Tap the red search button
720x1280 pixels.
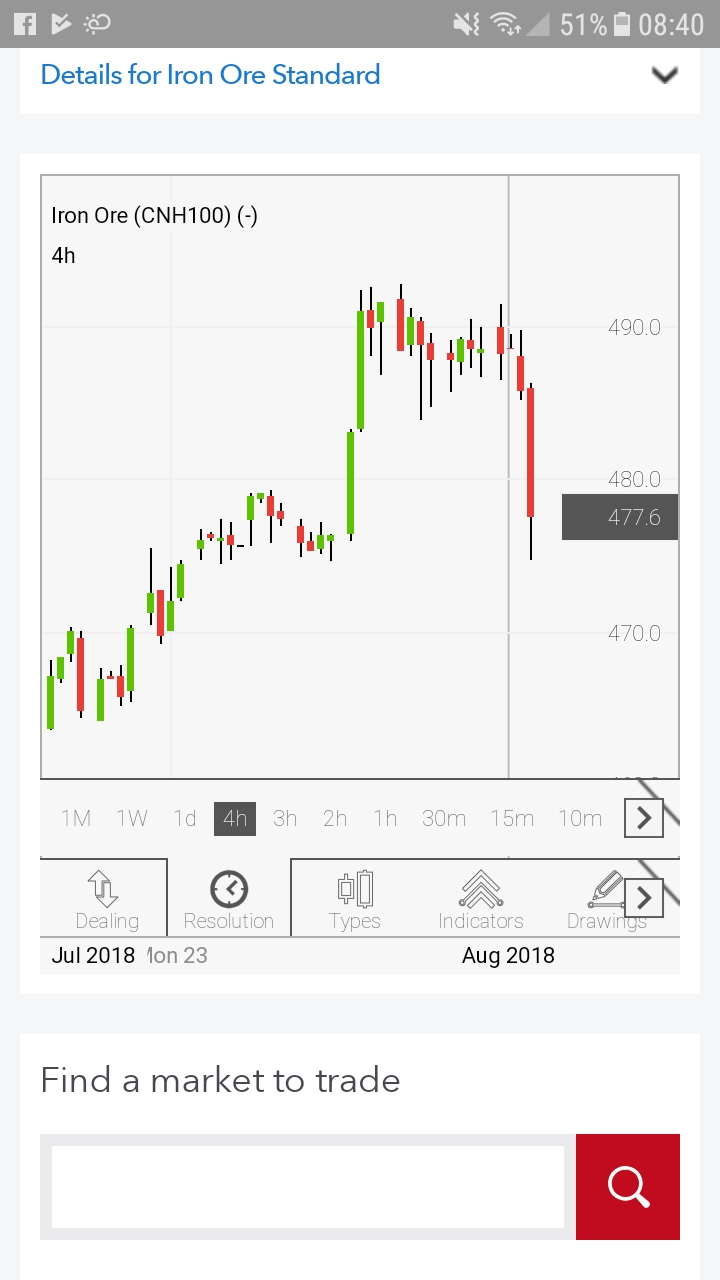pos(628,1187)
